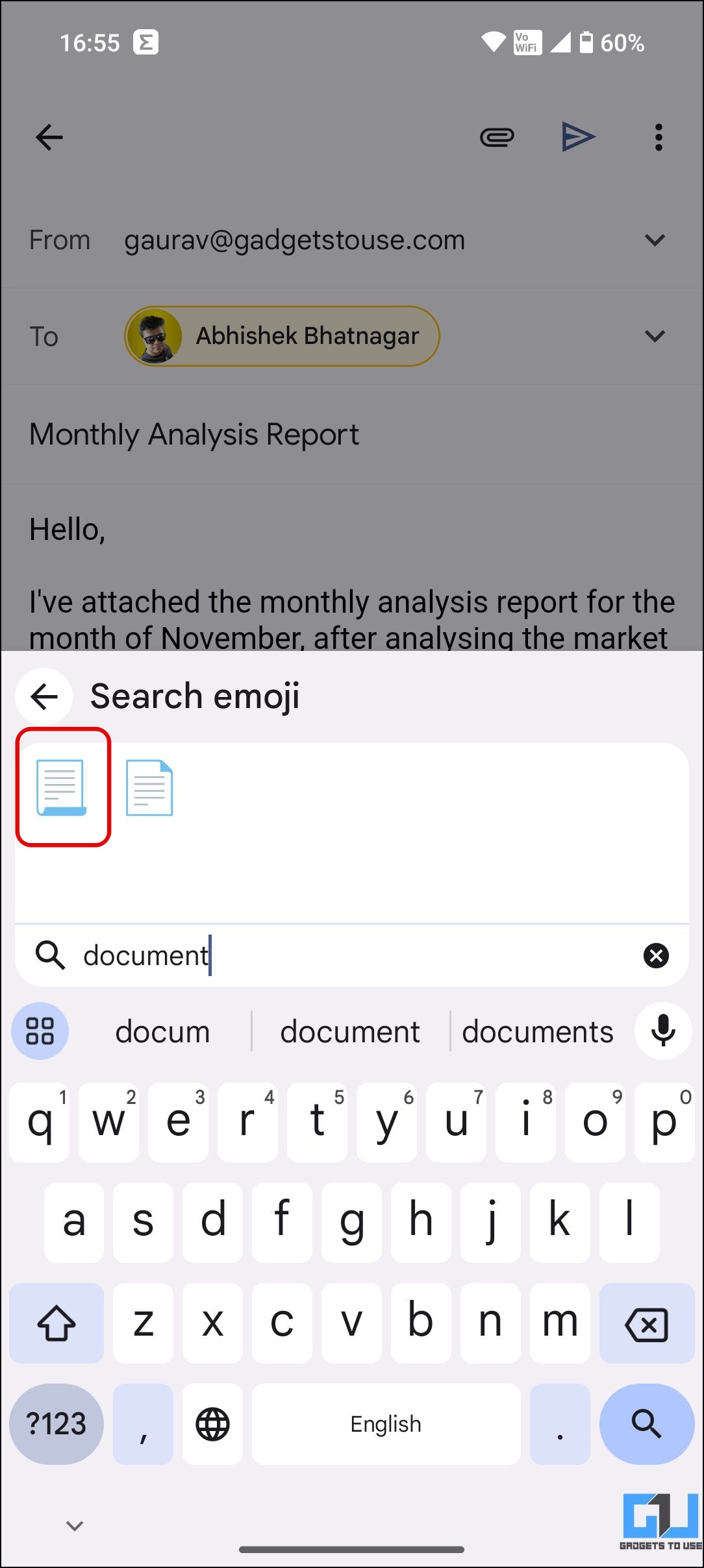
Task: Tap the magnifier search key on keyboard
Action: [646, 1424]
